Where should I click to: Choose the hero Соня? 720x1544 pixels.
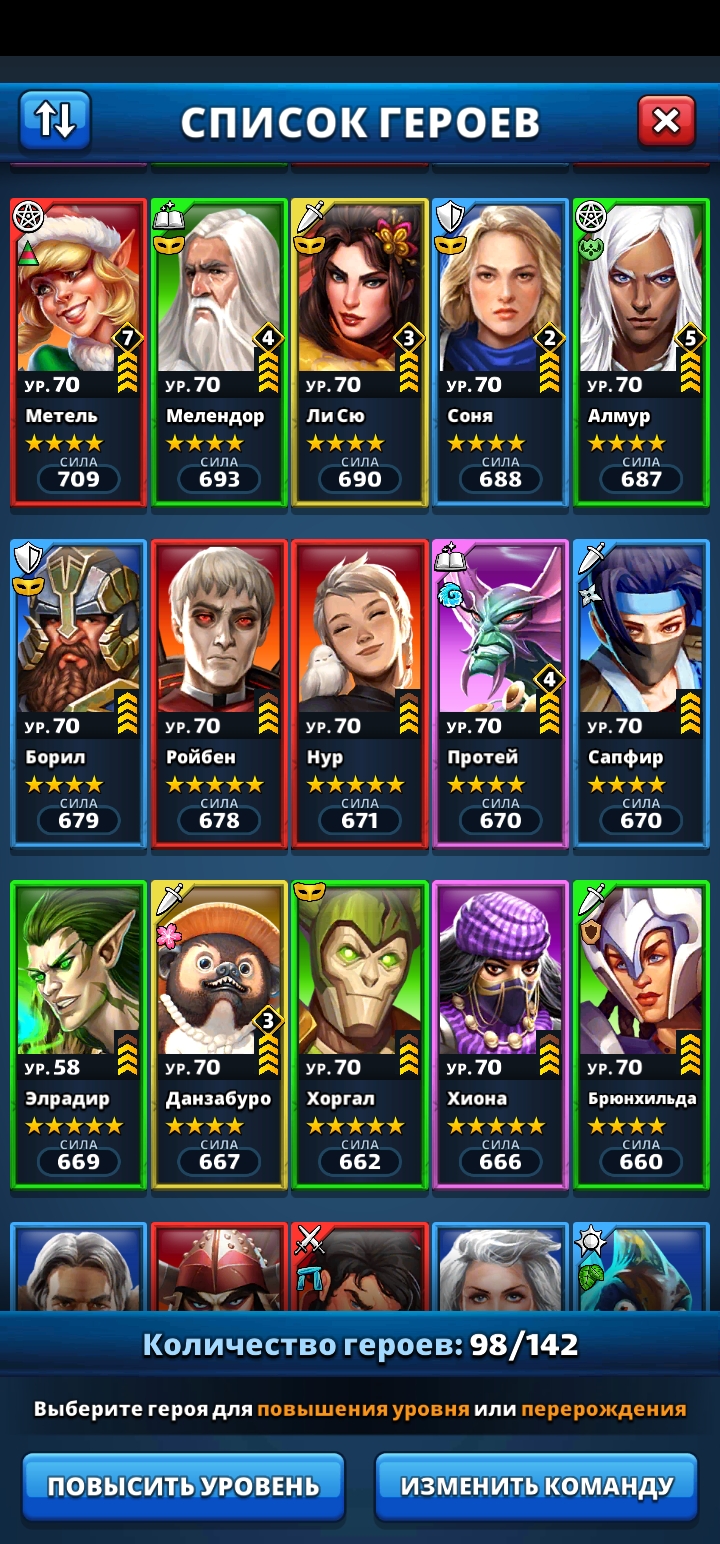tap(500, 350)
